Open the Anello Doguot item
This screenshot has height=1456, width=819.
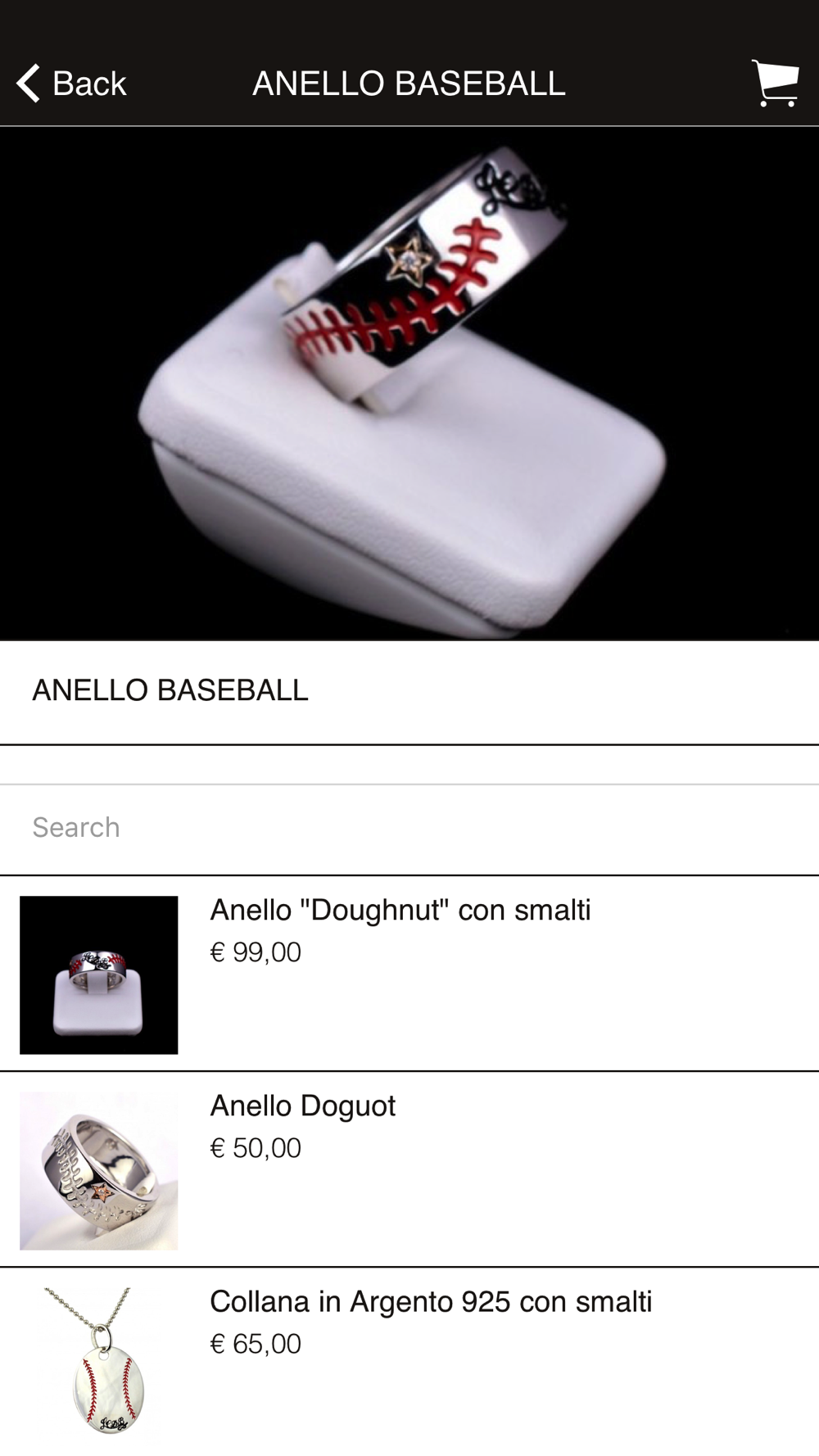point(302,1106)
